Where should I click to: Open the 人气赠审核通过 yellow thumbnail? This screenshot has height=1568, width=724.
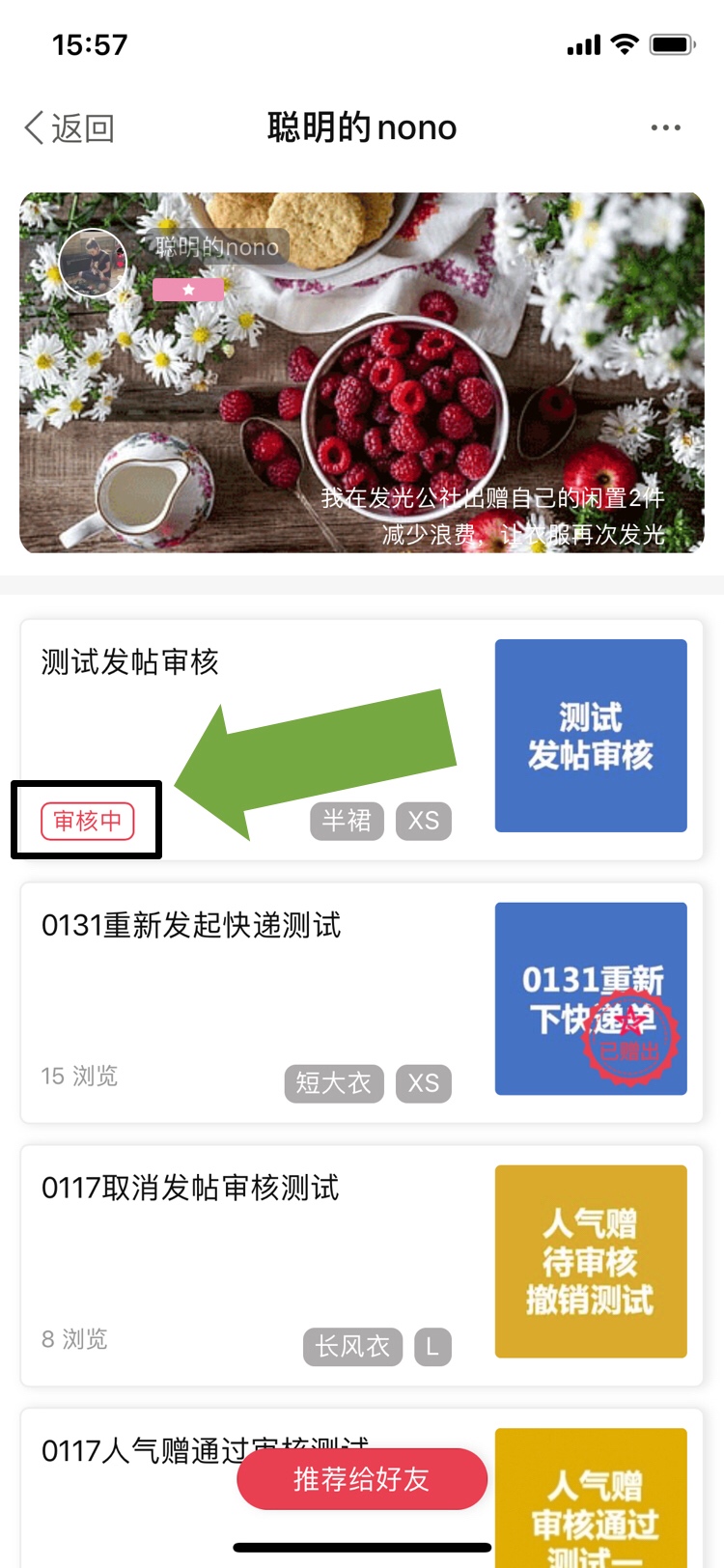591,1498
